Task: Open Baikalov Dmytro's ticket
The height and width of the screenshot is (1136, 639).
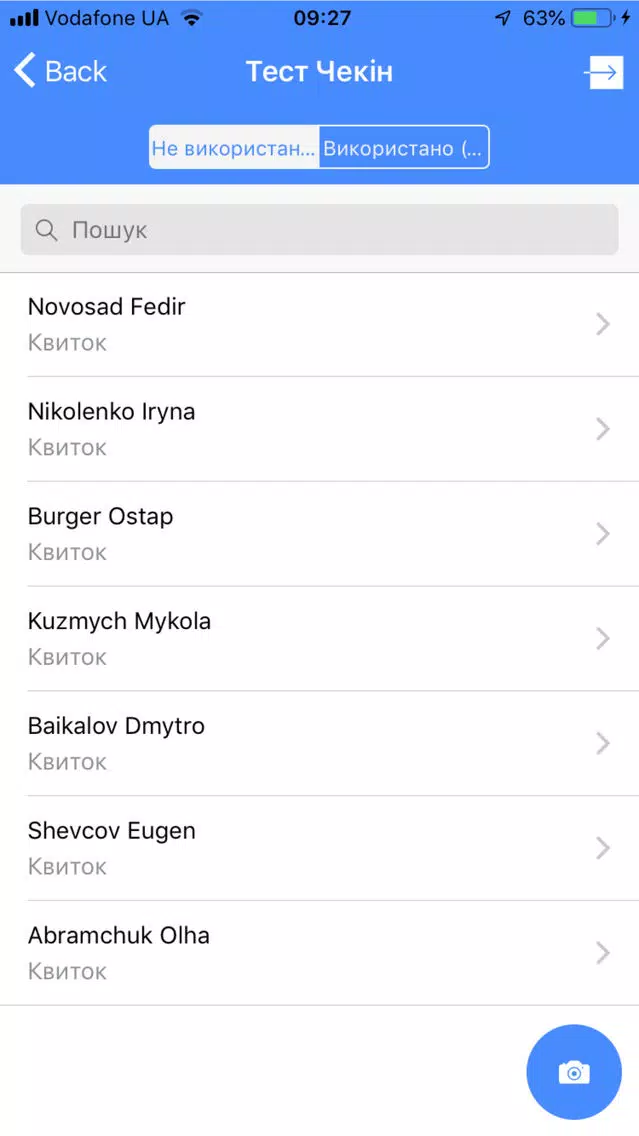Action: [320, 743]
